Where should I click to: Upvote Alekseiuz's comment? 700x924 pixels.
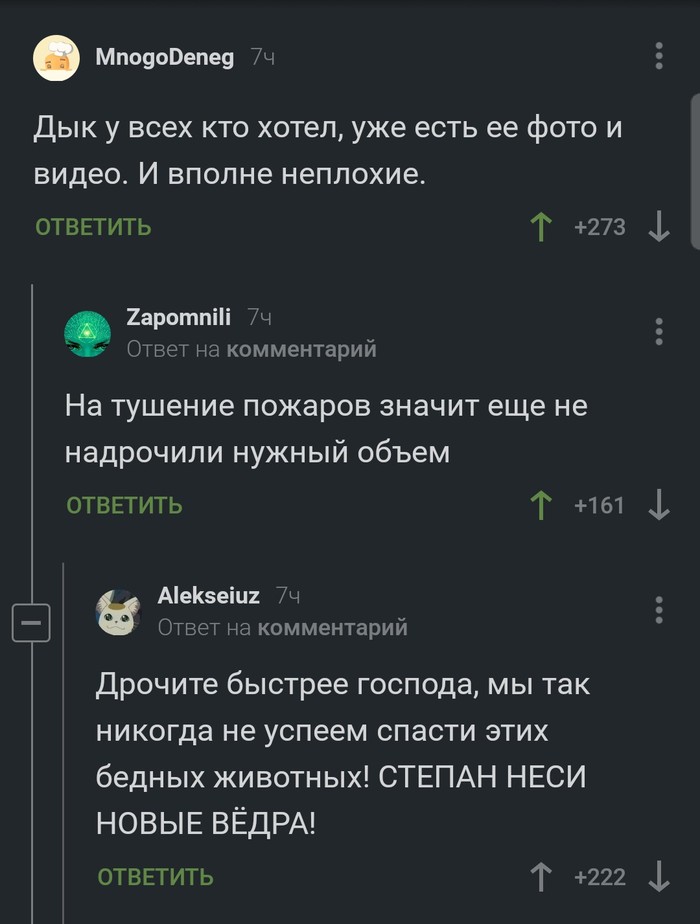click(541, 878)
